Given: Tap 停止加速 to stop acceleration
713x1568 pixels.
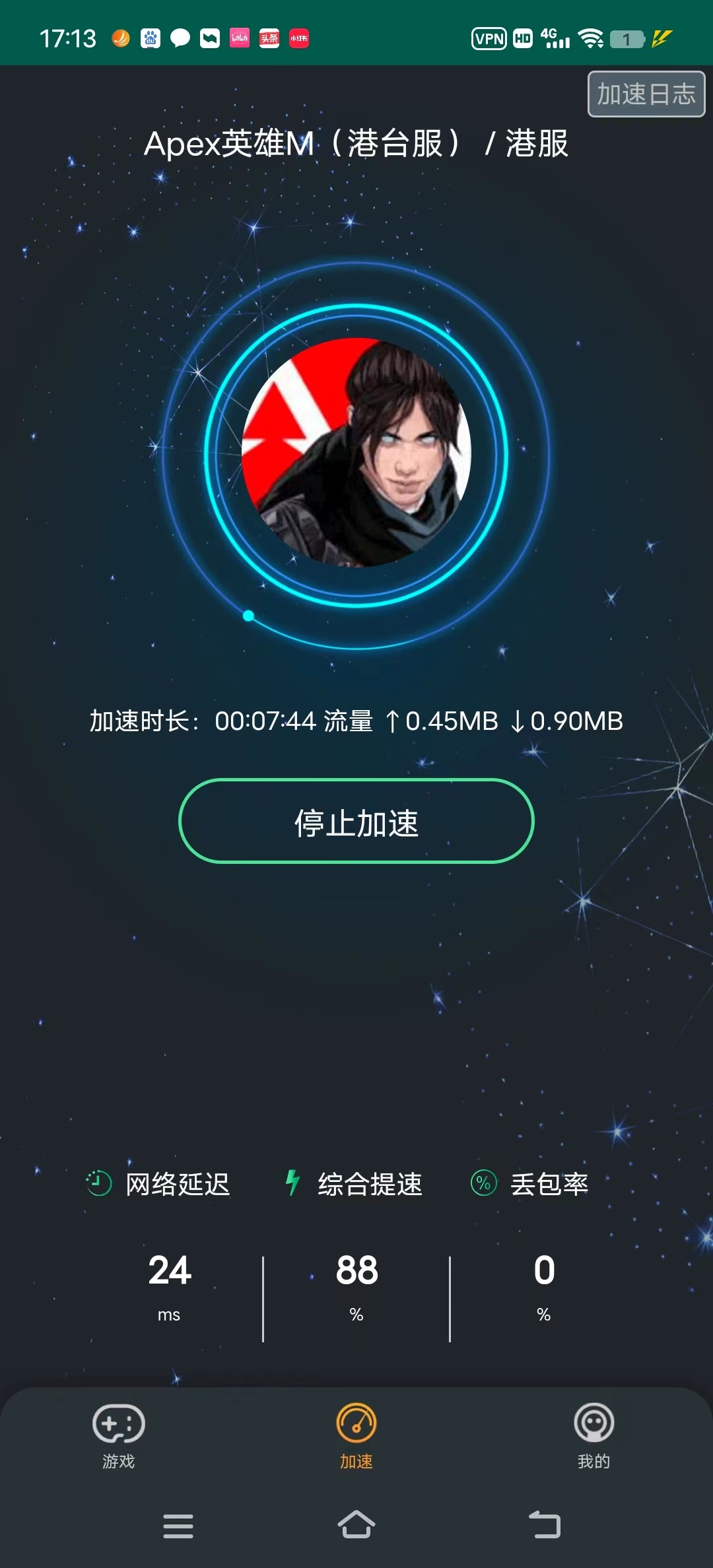Looking at the screenshot, I should 356,822.
